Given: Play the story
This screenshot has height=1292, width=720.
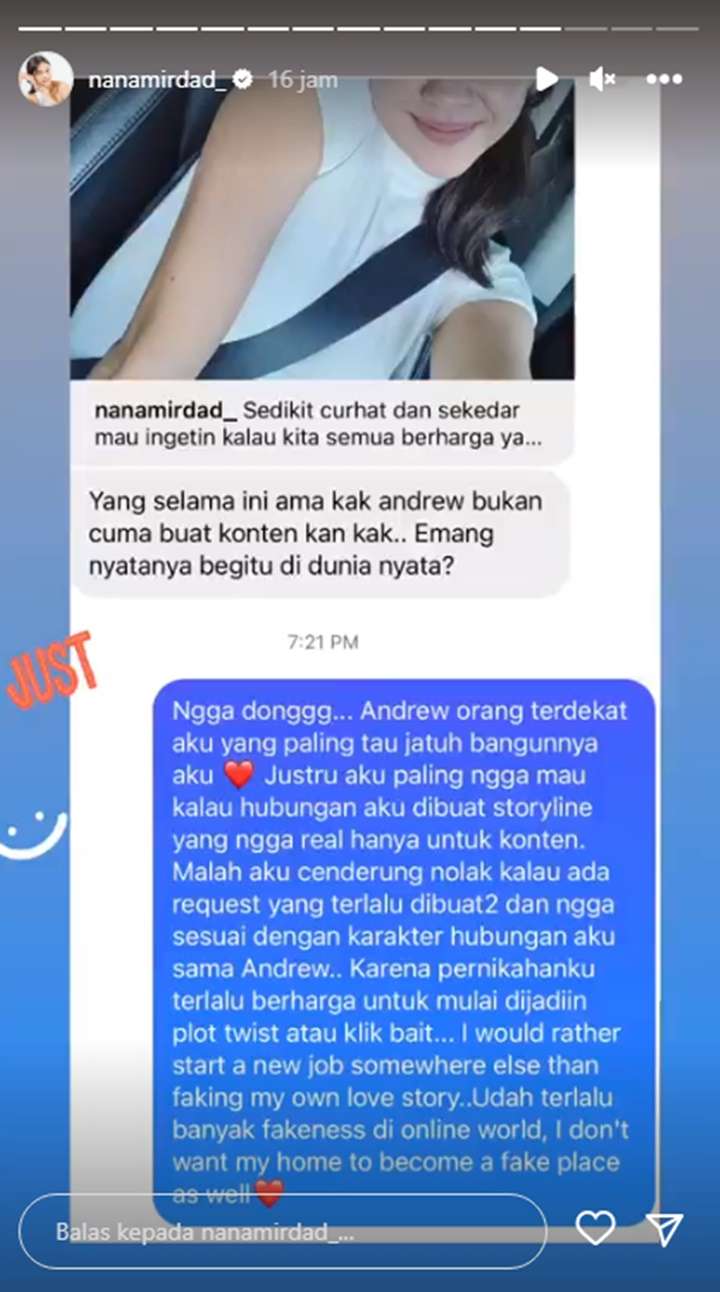Looking at the screenshot, I should click(546, 79).
